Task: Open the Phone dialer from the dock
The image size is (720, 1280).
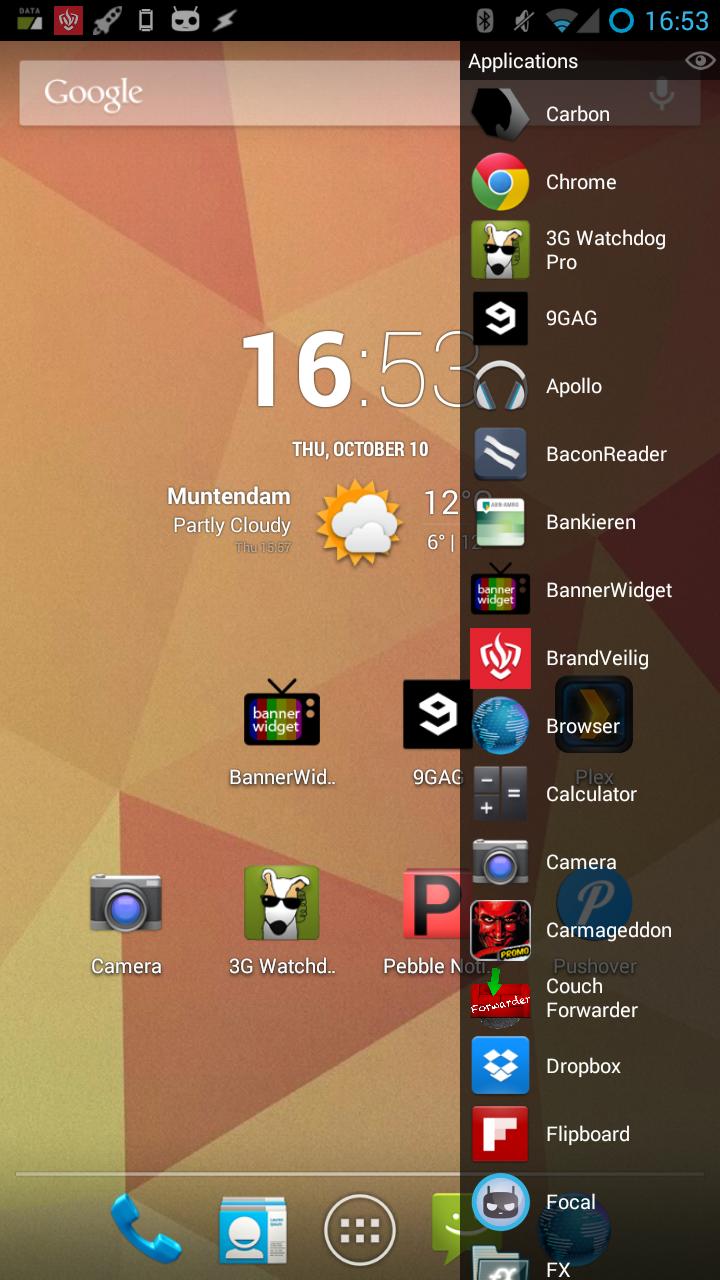Action: pyautogui.click(x=145, y=1230)
